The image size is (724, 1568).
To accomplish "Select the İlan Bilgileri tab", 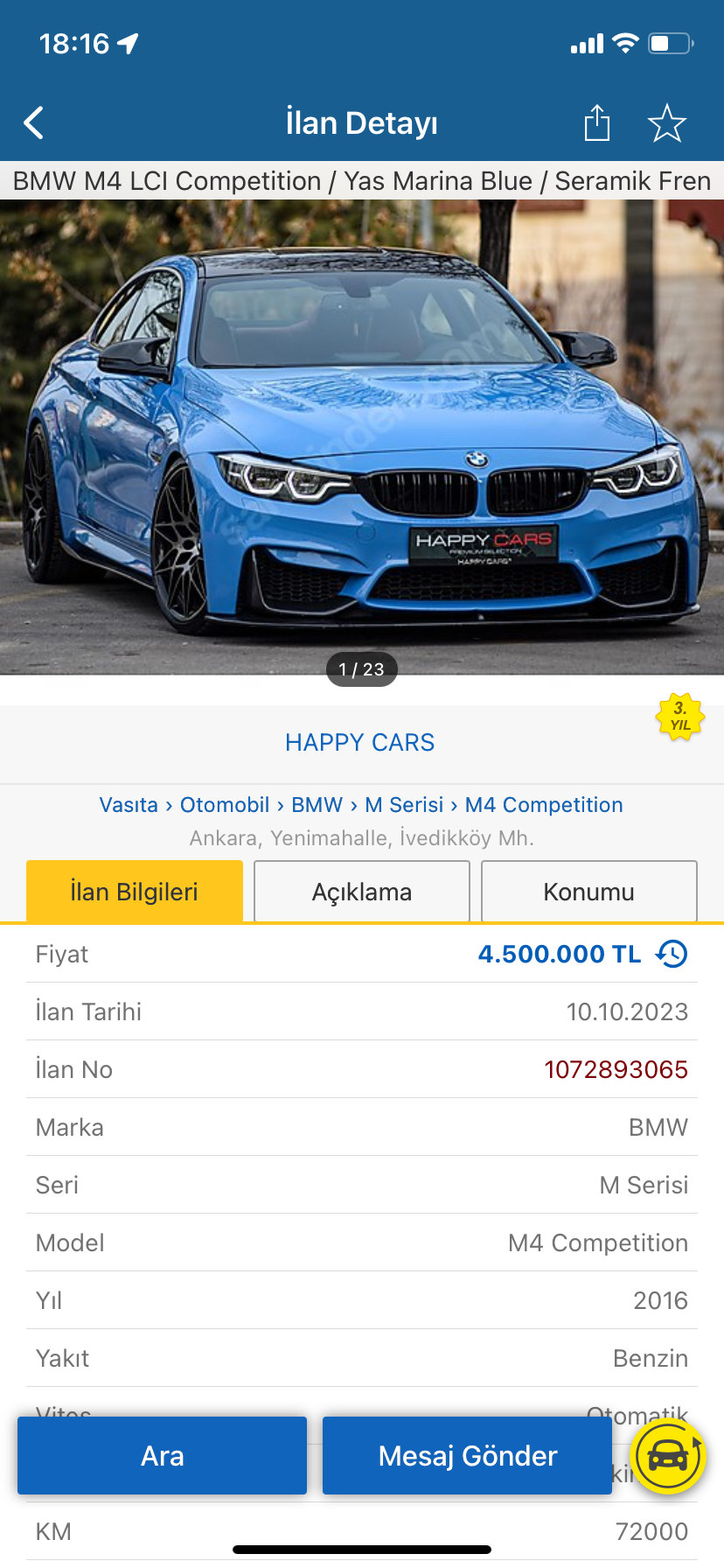I will pyautogui.click(x=135, y=892).
